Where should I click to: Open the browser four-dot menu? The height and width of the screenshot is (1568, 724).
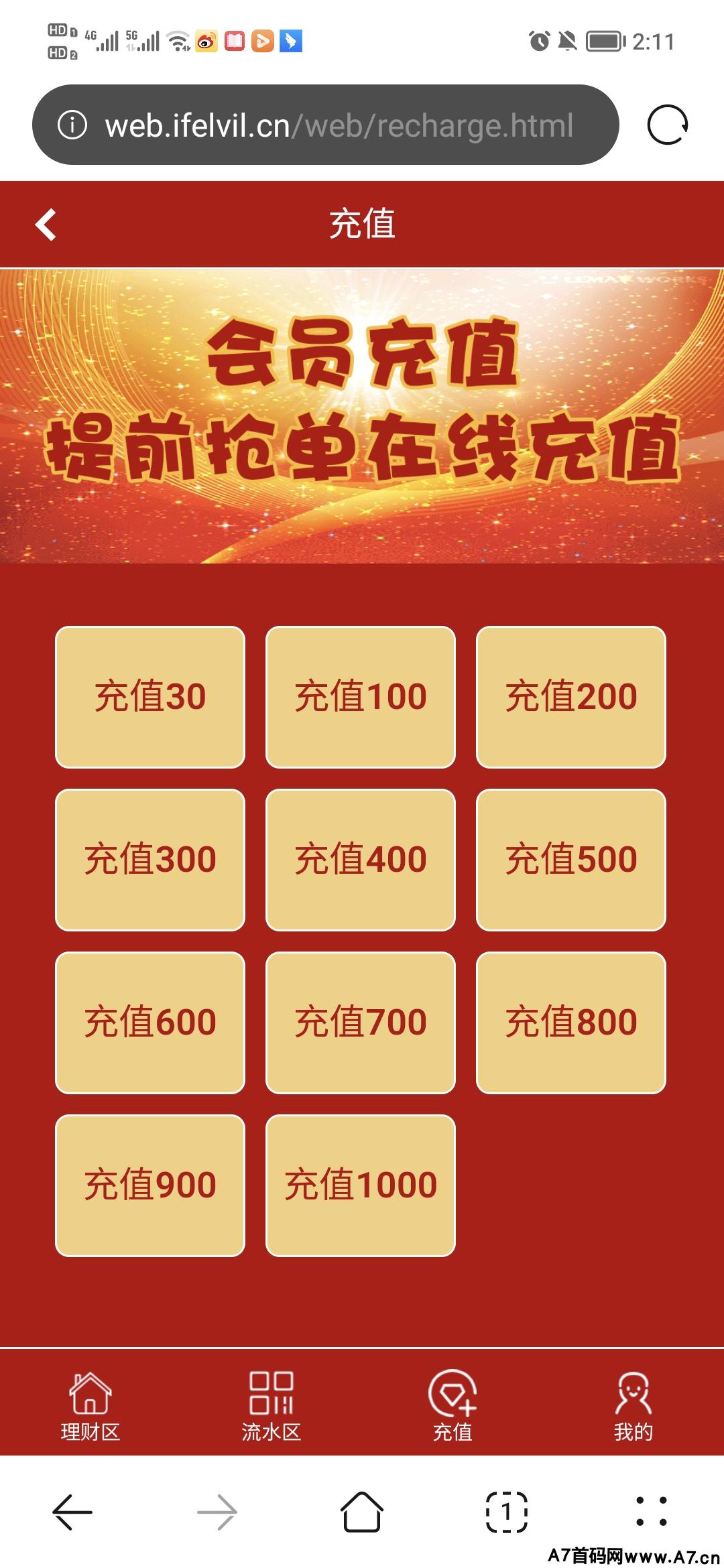click(652, 1512)
